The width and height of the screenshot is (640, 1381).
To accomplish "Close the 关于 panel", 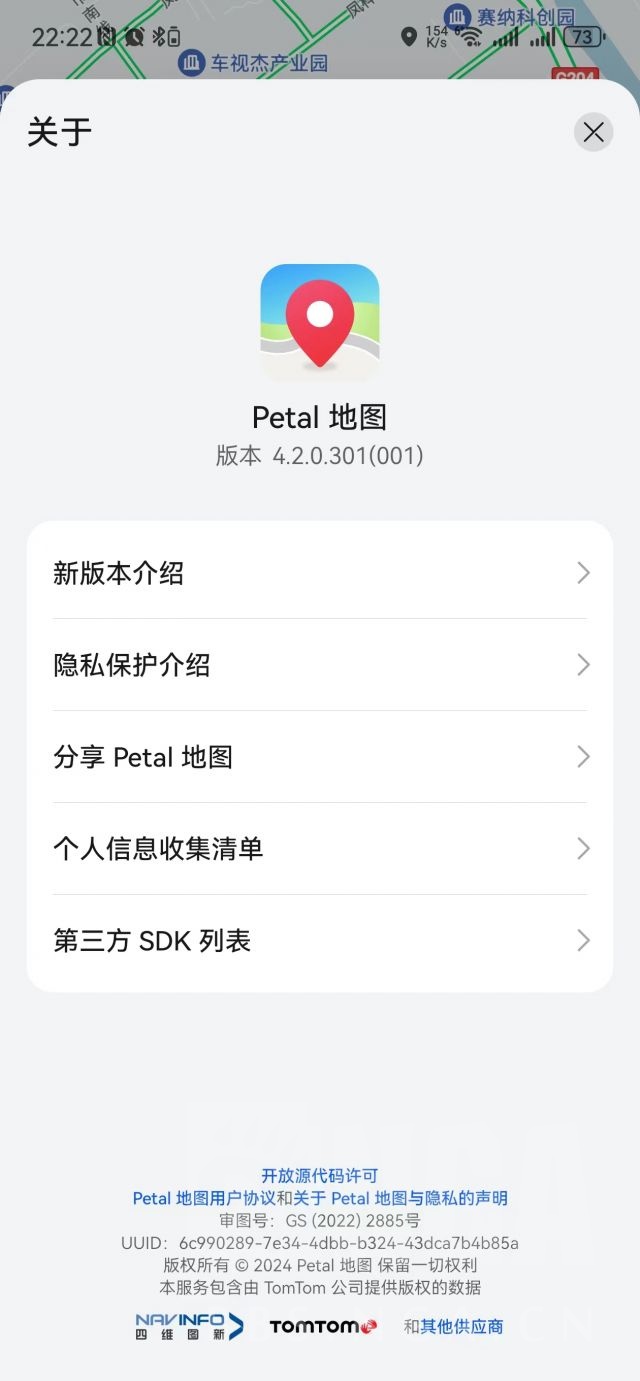I will pos(593,132).
